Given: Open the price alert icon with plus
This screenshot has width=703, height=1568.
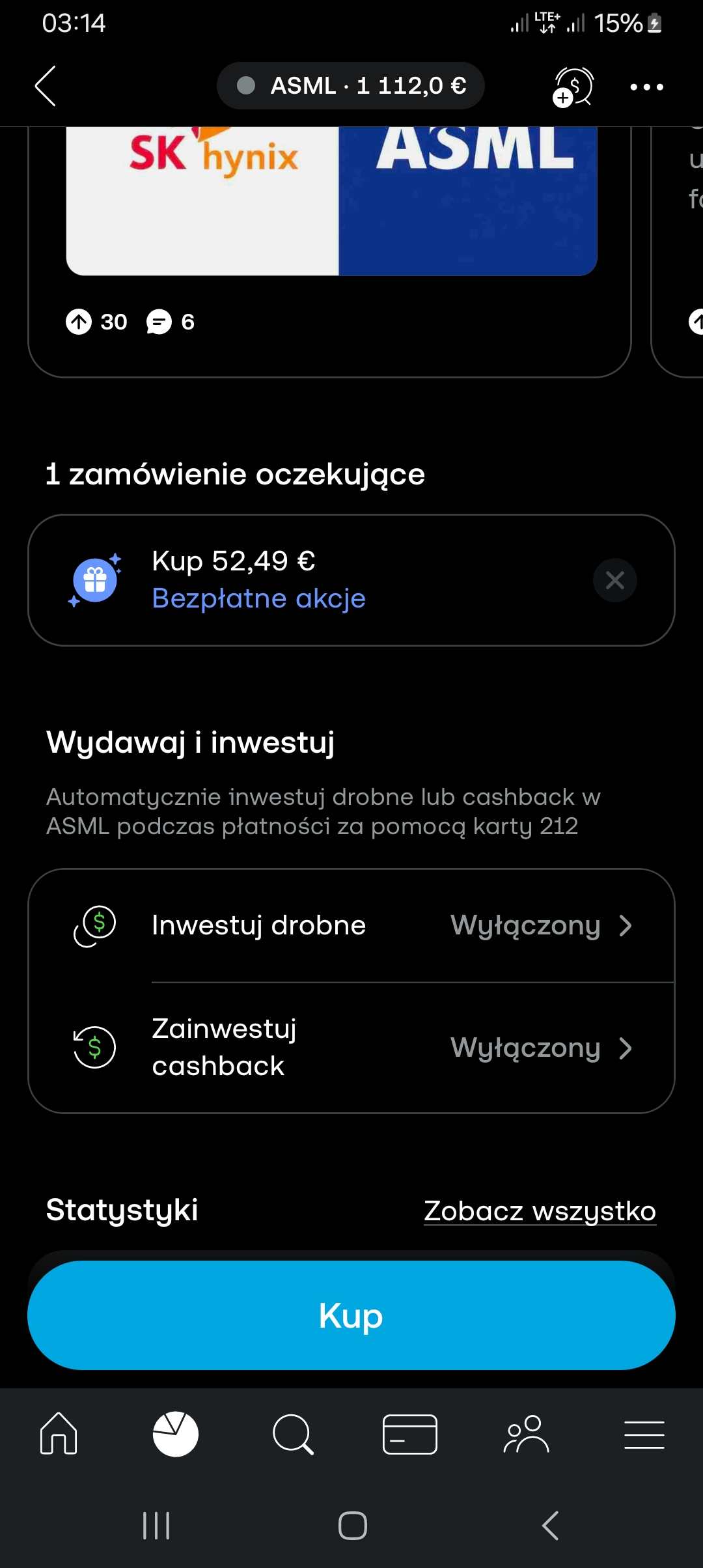Looking at the screenshot, I should 573,87.
